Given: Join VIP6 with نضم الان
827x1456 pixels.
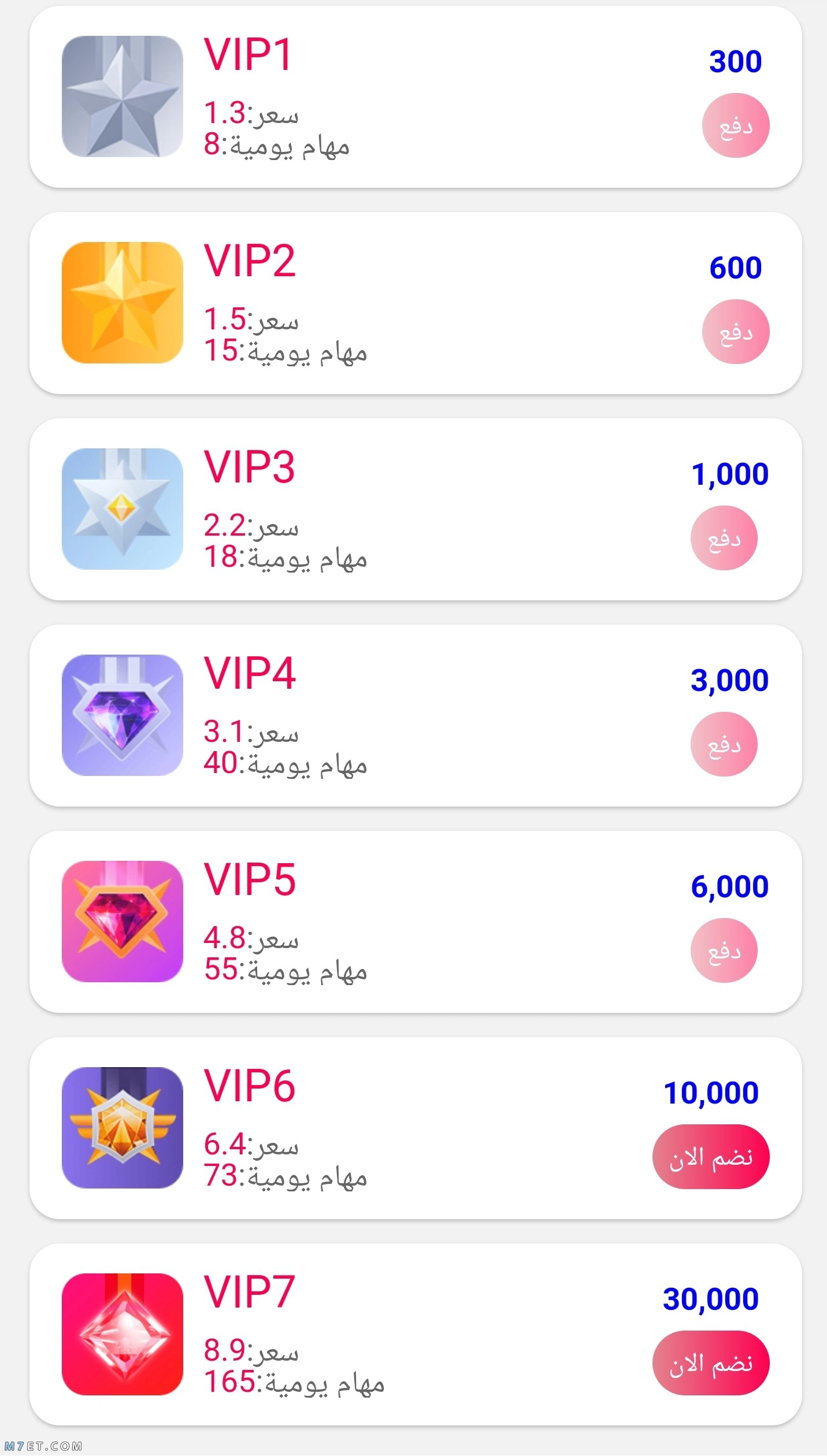Looking at the screenshot, I should pyautogui.click(x=711, y=1157).
